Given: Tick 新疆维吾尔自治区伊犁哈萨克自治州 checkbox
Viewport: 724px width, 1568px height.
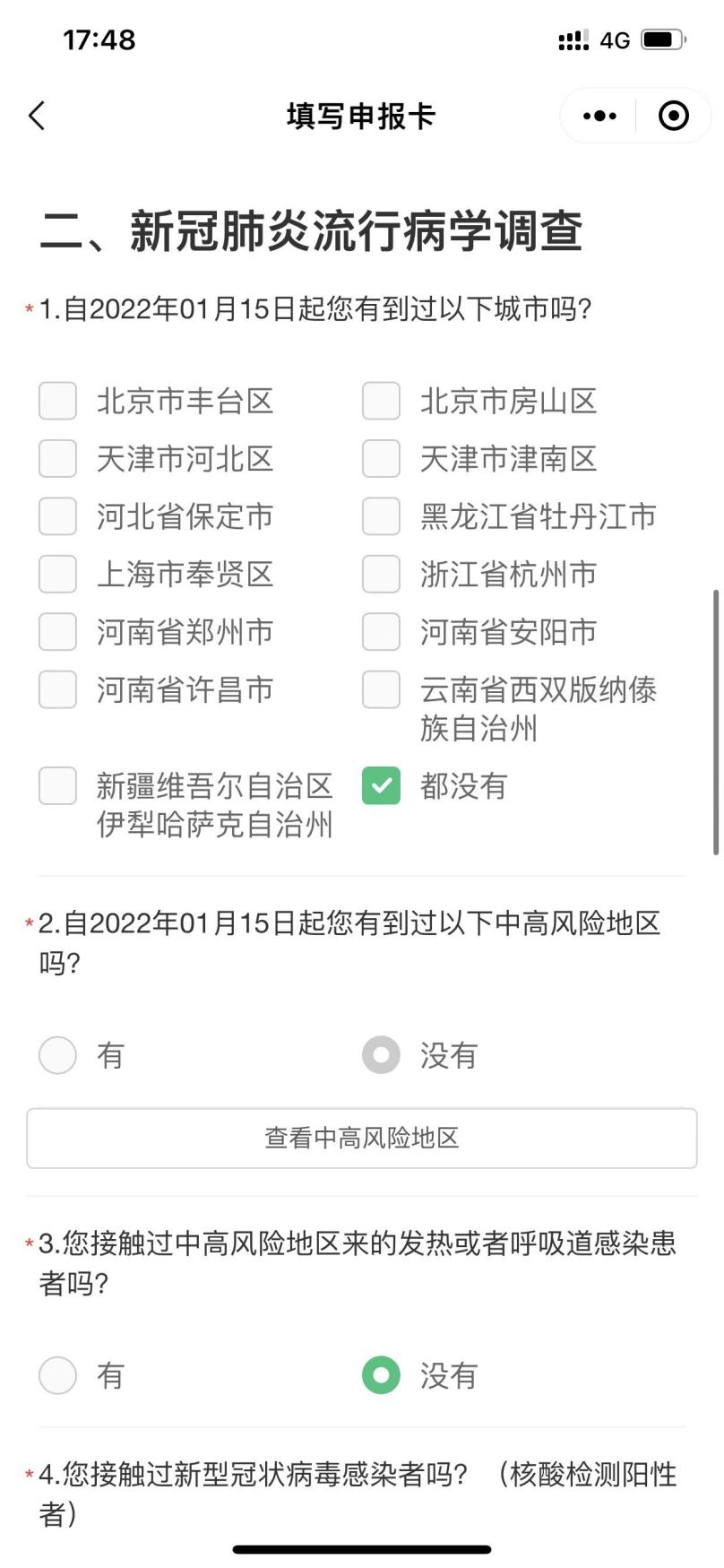Looking at the screenshot, I should coord(57,786).
